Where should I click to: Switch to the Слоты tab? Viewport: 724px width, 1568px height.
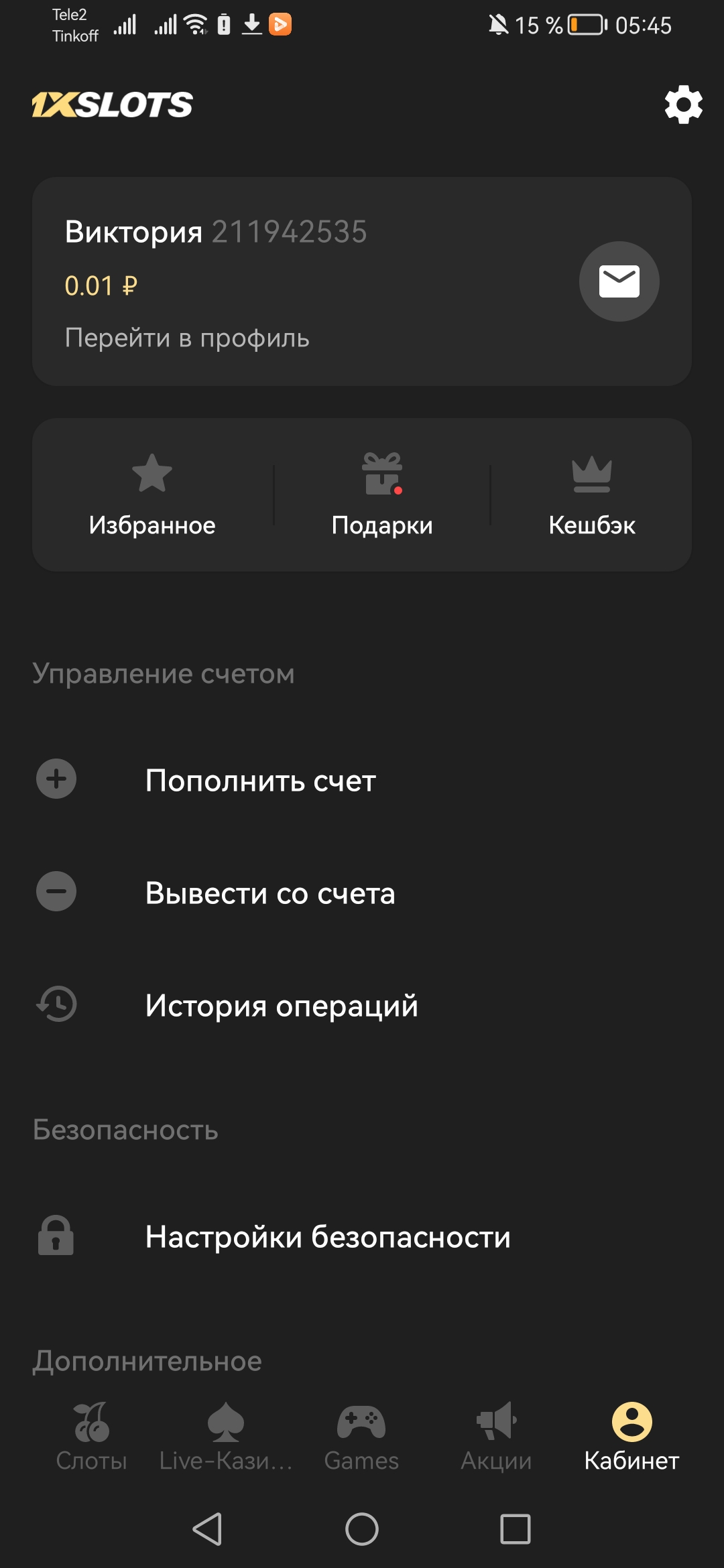[x=91, y=1437]
